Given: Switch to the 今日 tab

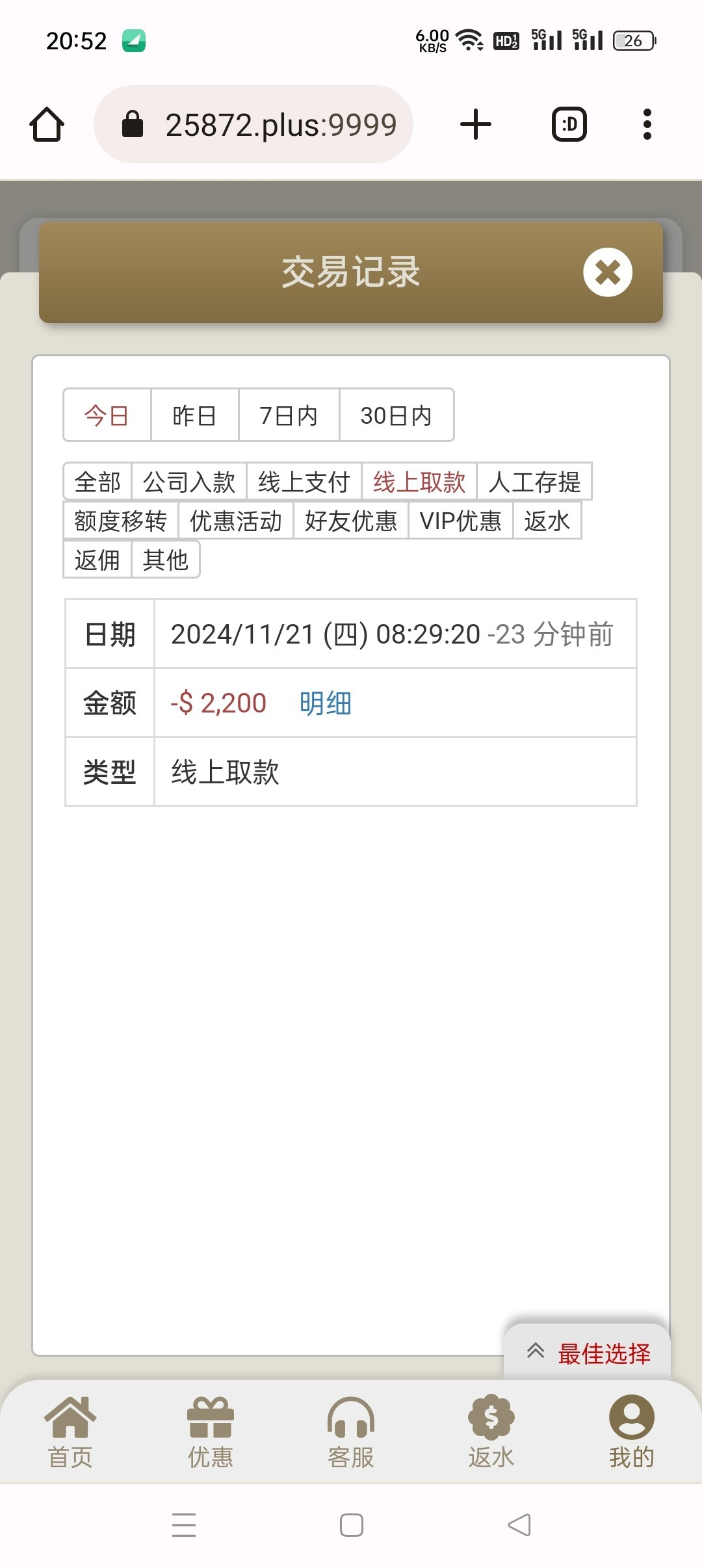Looking at the screenshot, I should (x=106, y=415).
